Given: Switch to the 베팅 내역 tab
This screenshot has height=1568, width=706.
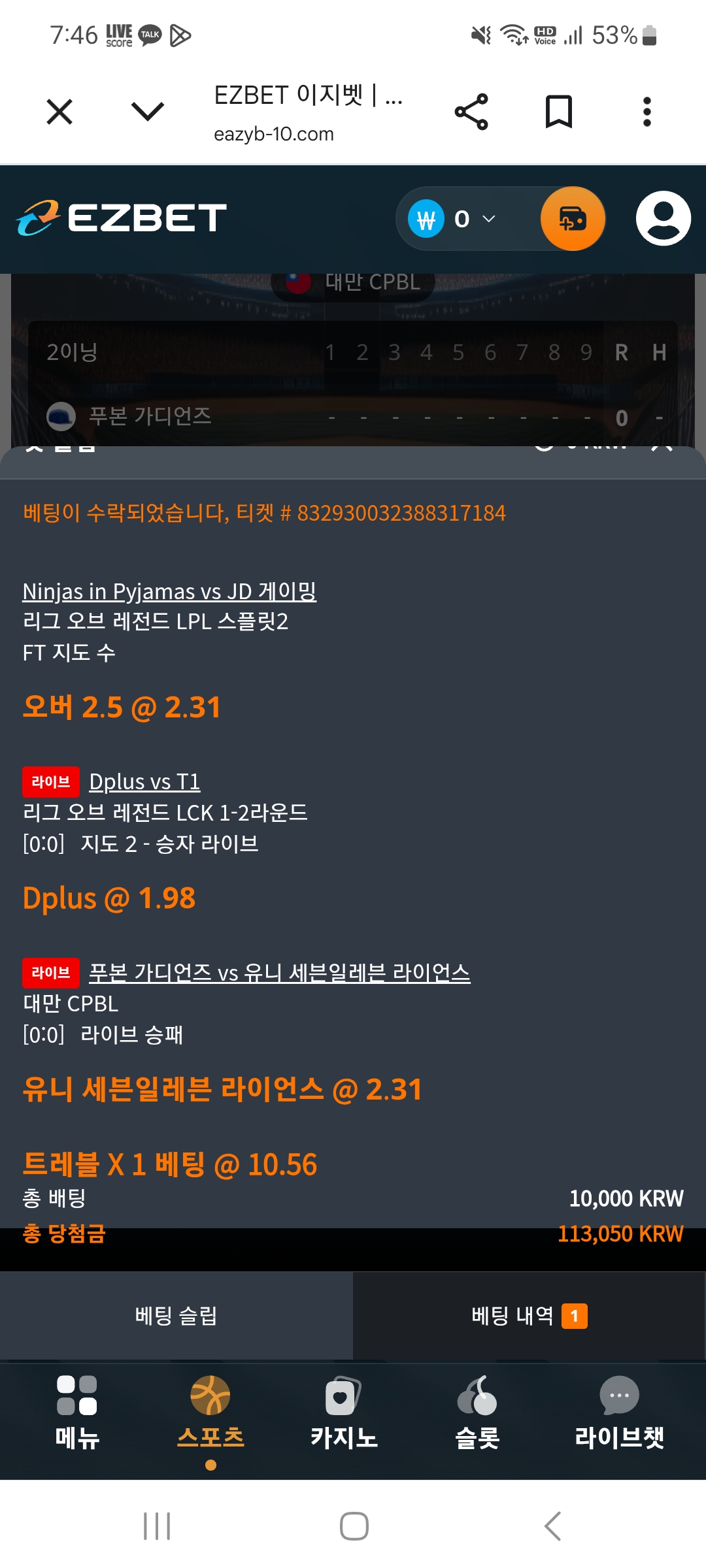Looking at the screenshot, I should point(529,1315).
